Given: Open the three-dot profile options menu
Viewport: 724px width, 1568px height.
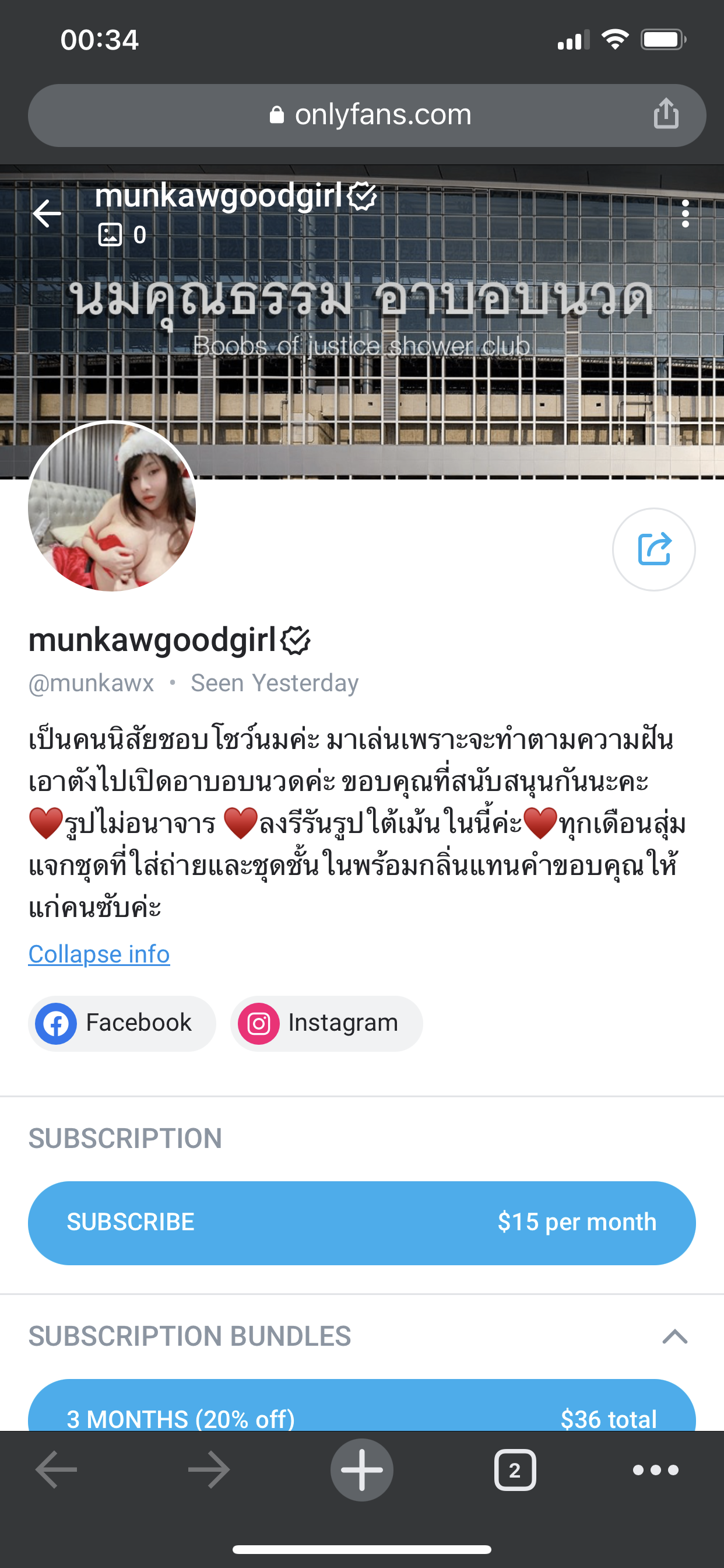Looking at the screenshot, I should point(685,213).
